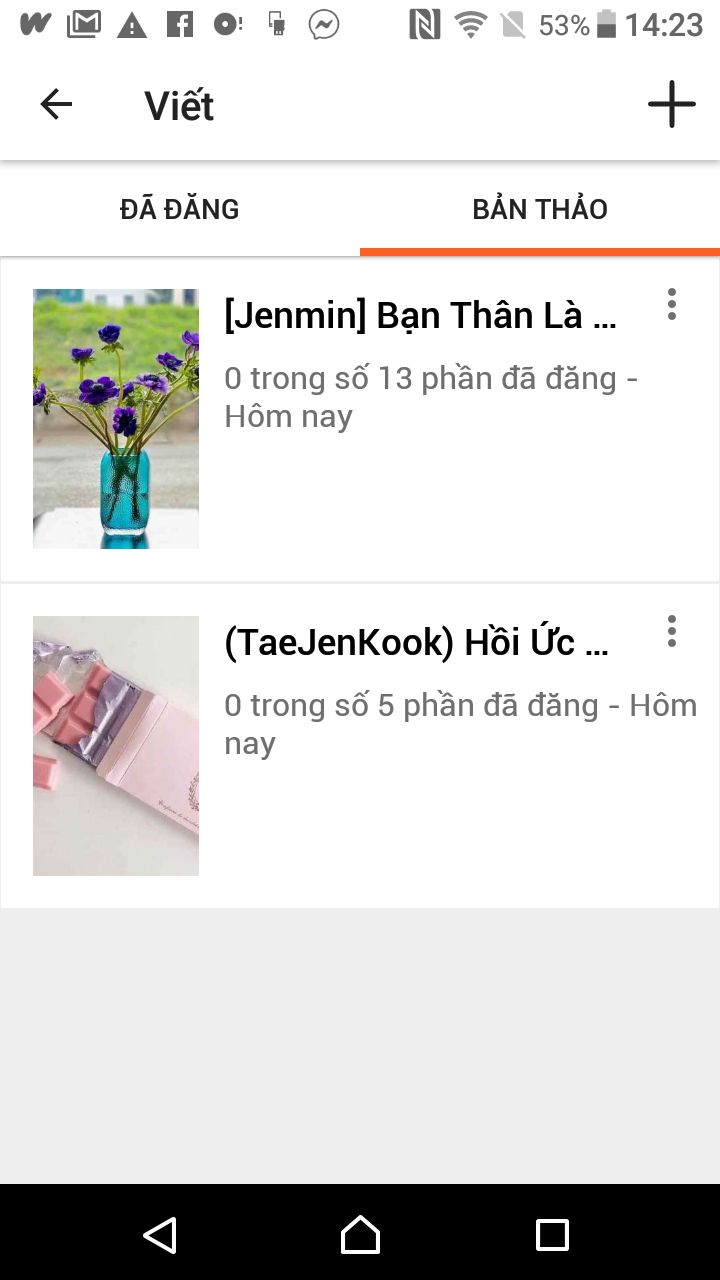Screen dimensions: 720x1280
Task: Show more options for the (TaeJenKook) story
Action: click(672, 631)
